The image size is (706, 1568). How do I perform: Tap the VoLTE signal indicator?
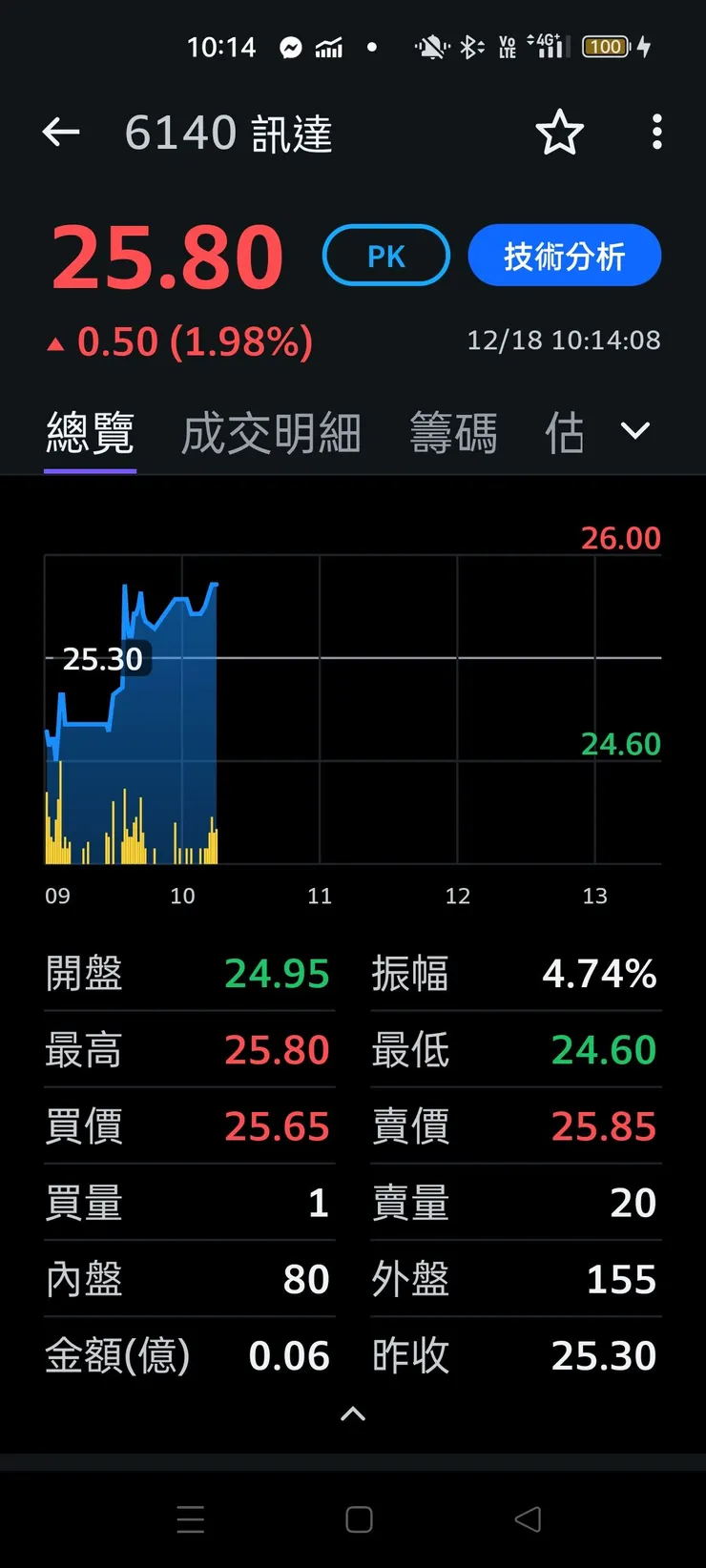(x=507, y=46)
